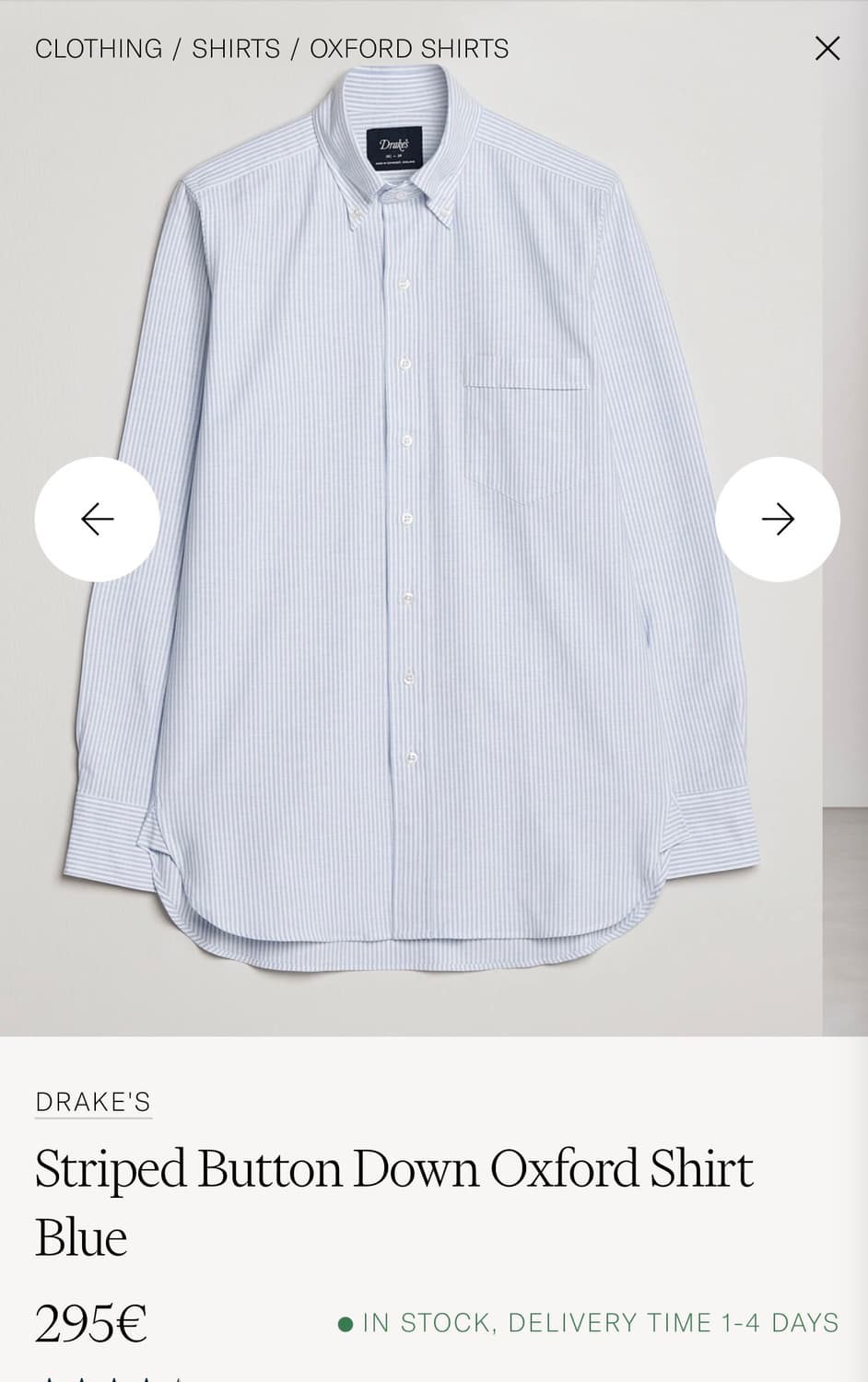This screenshot has height=1382, width=868.
Task: Click the word Blue in the title
Action: coord(79,1237)
